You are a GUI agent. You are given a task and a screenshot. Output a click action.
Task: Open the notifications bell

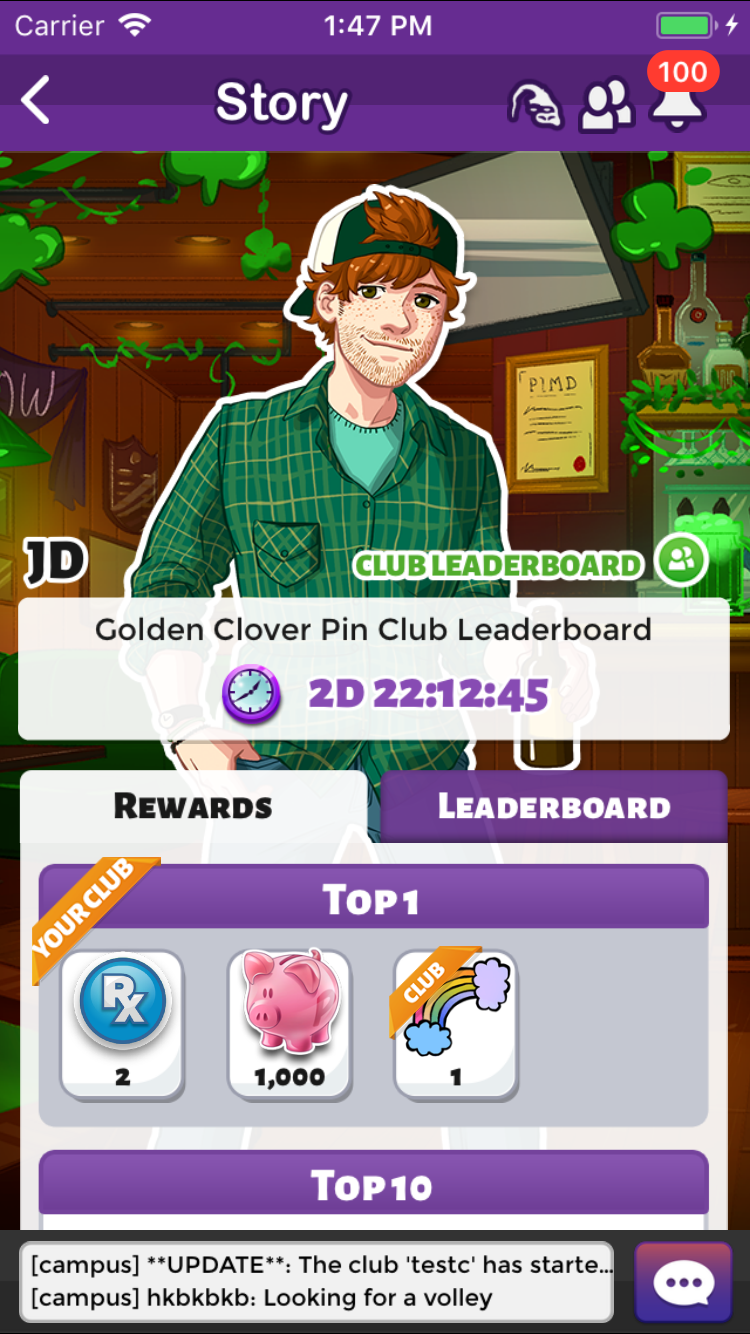(676, 104)
